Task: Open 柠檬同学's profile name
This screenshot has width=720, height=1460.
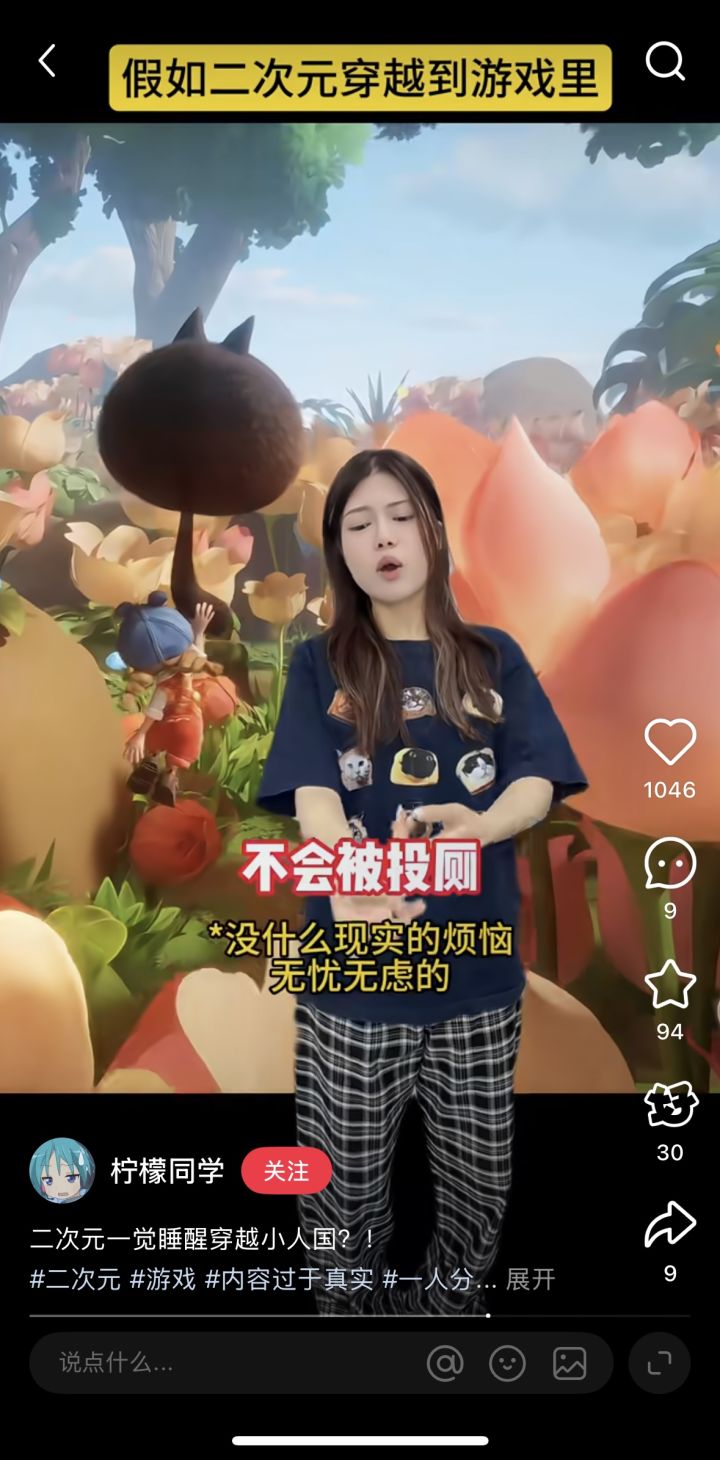Action: 167,1170
